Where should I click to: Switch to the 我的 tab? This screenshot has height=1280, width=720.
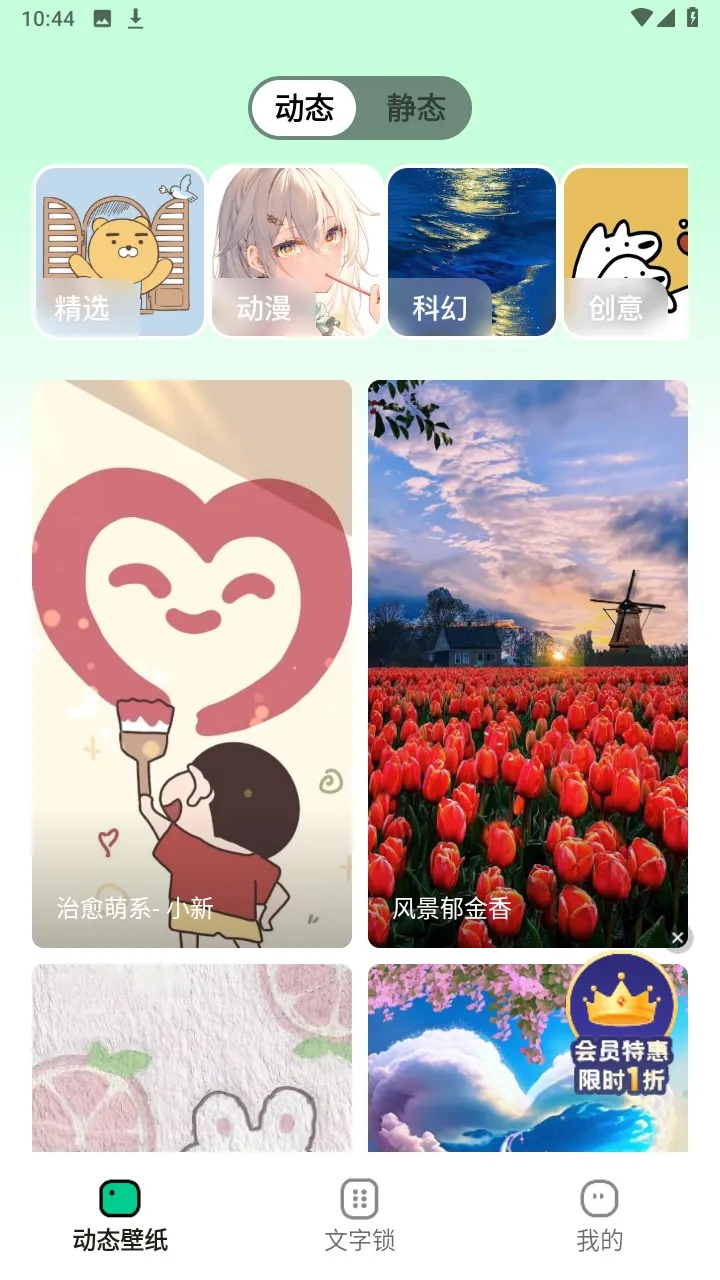click(600, 1215)
